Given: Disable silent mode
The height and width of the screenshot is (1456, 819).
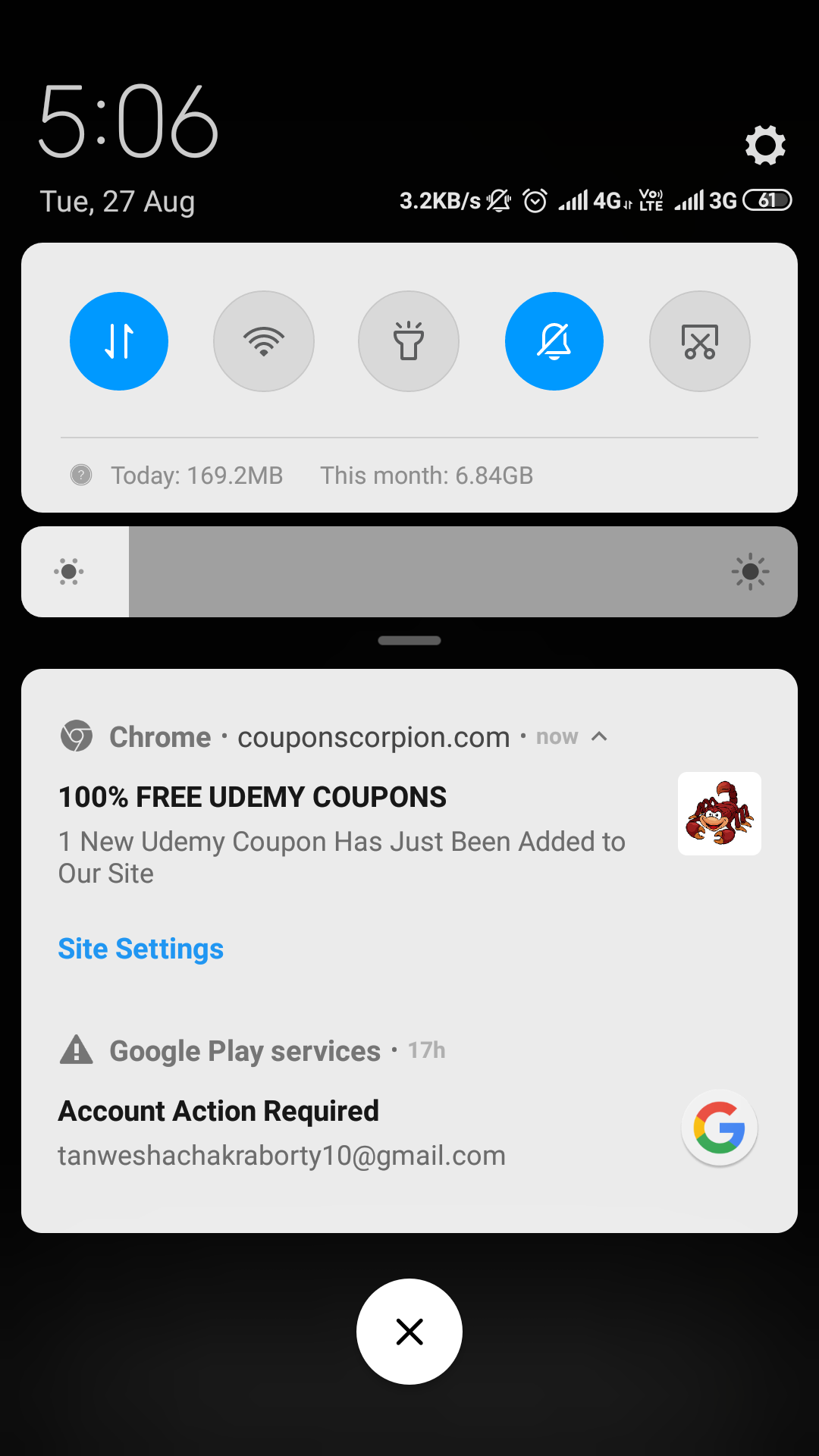Looking at the screenshot, I should click(x=554, y=341).
